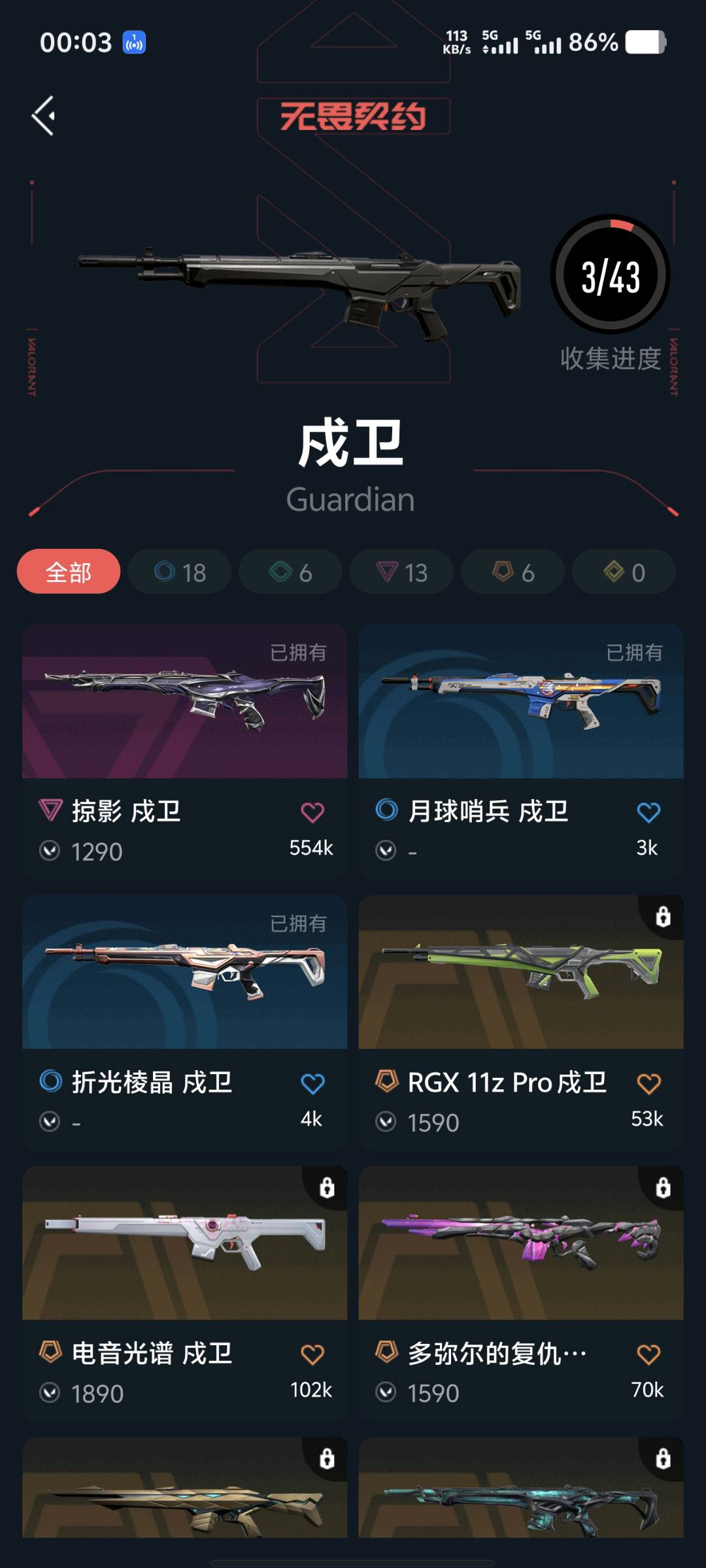Filter skins by the blue tier showing 18
This screenshot has height=1568, width=706.
tap(180, 572)
